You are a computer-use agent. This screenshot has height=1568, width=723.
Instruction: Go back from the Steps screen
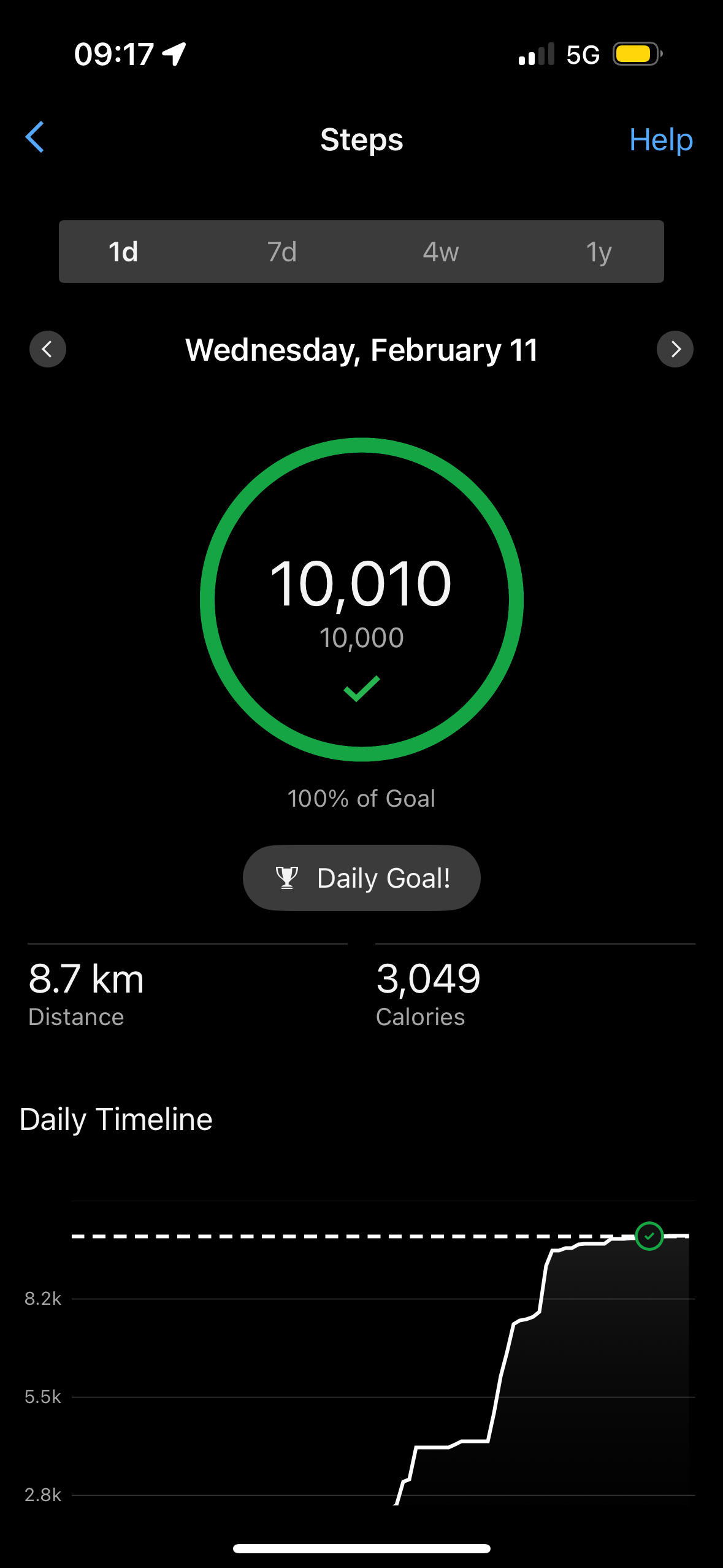[35, 137]
